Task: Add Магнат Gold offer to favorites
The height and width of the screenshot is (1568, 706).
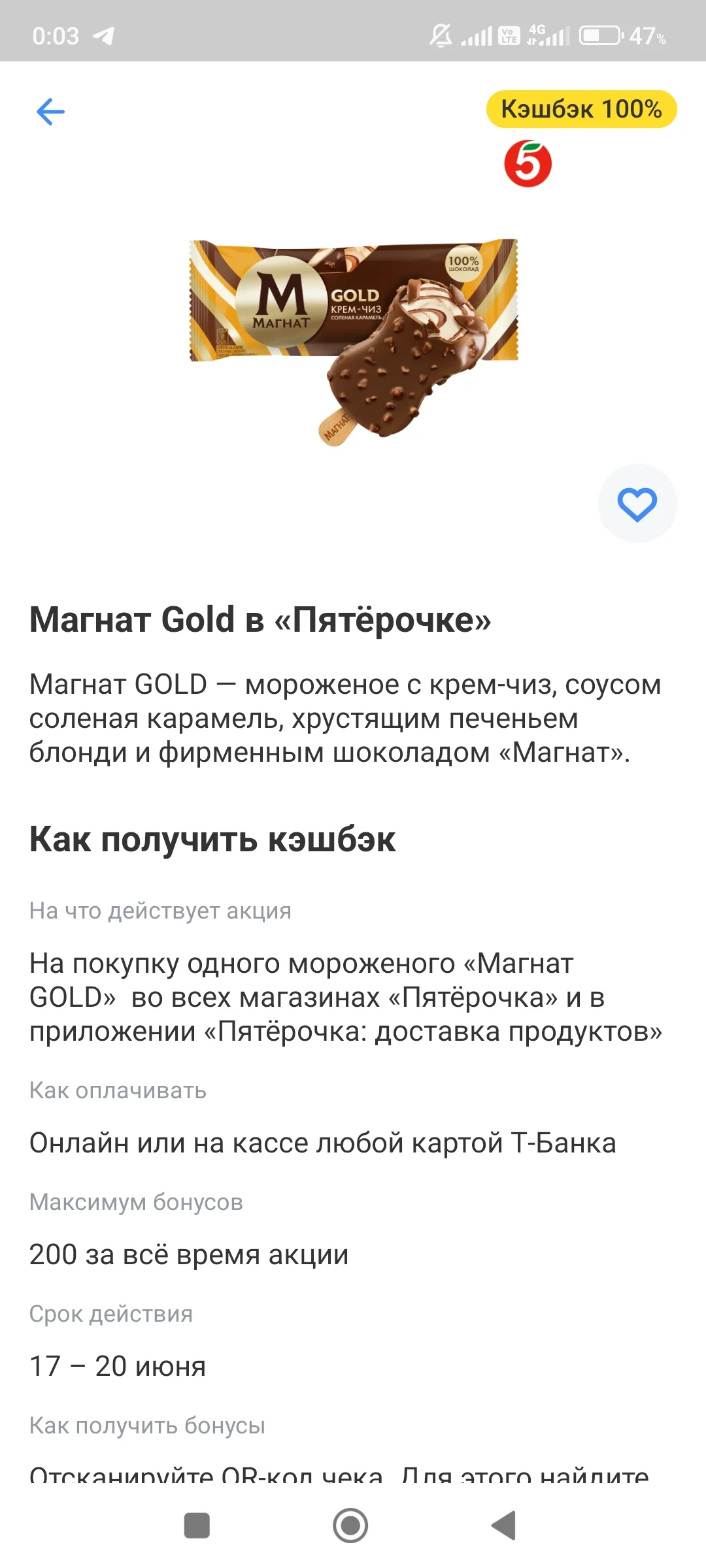Action: point(637,504)
